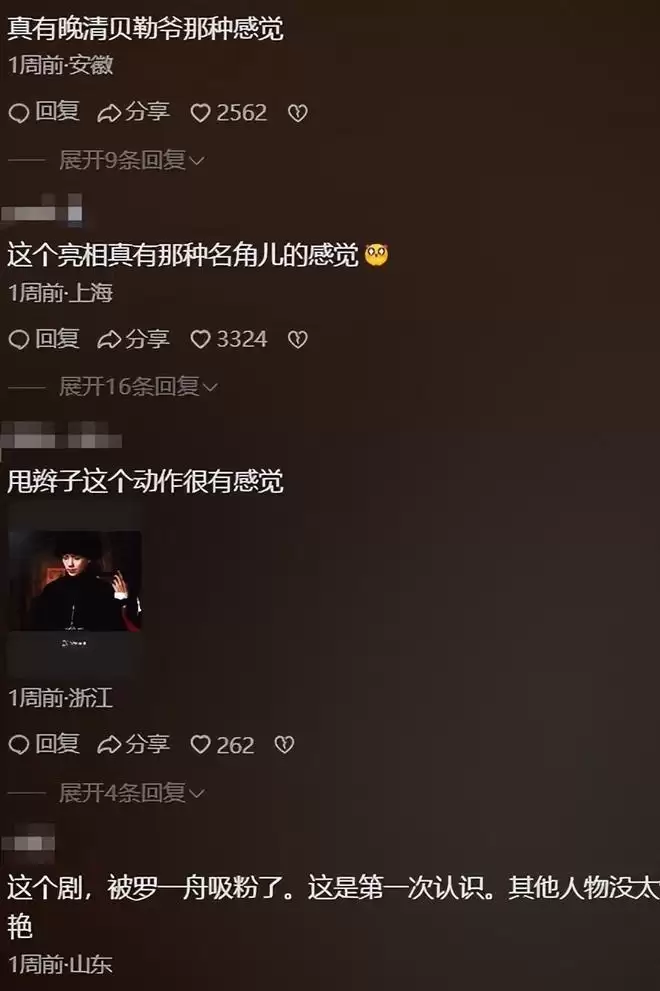Share the 上海 comment
660x991 pixels.
tap(133, 340)
